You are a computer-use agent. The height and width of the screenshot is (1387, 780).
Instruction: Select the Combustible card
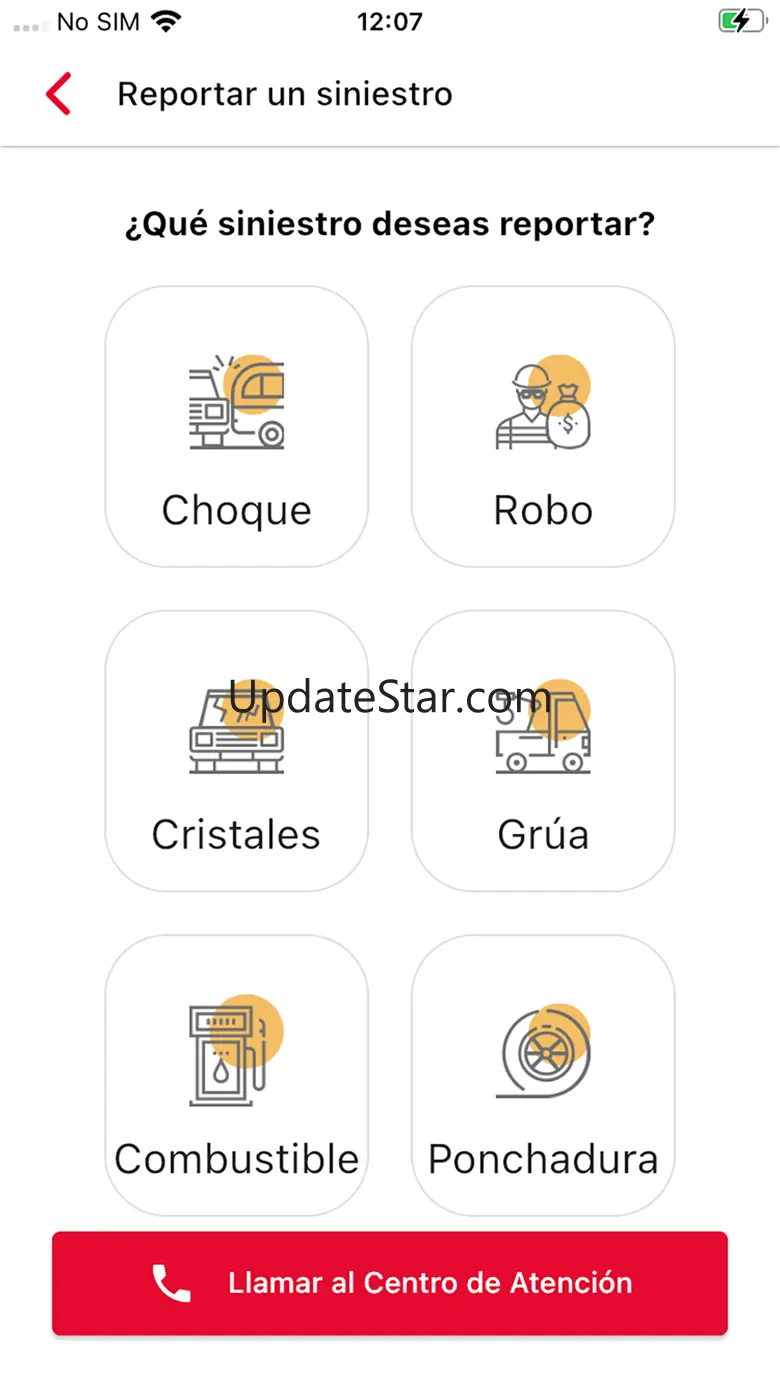236,1075
